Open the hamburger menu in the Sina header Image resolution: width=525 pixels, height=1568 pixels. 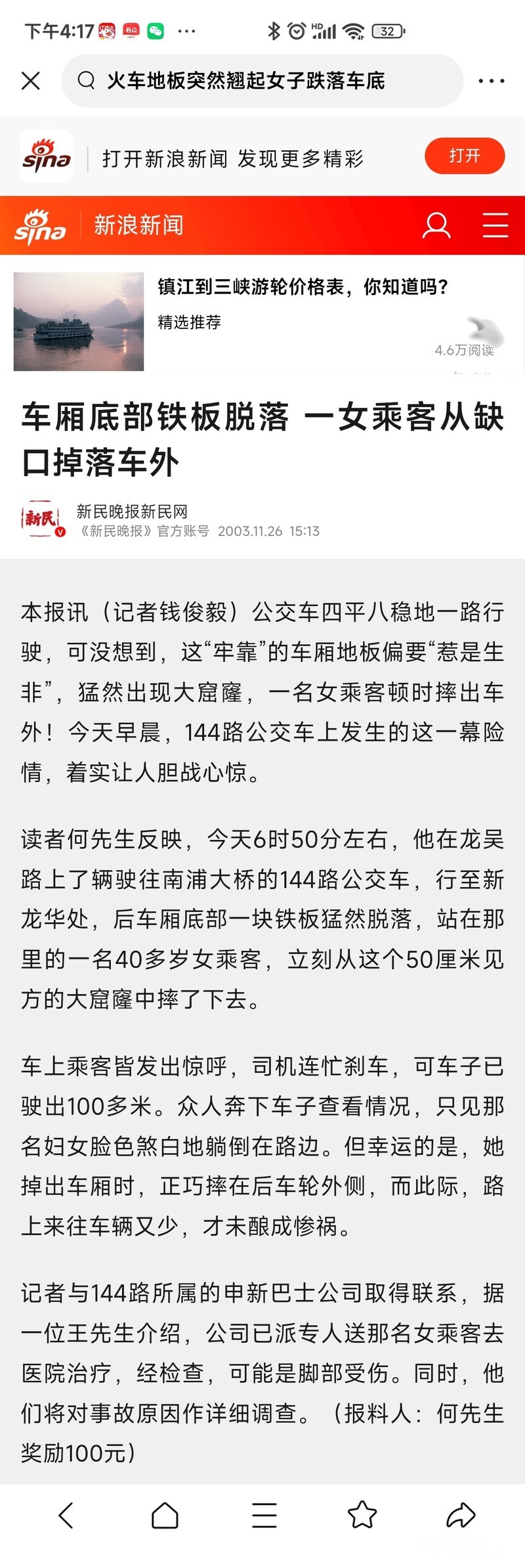[495, 225]
